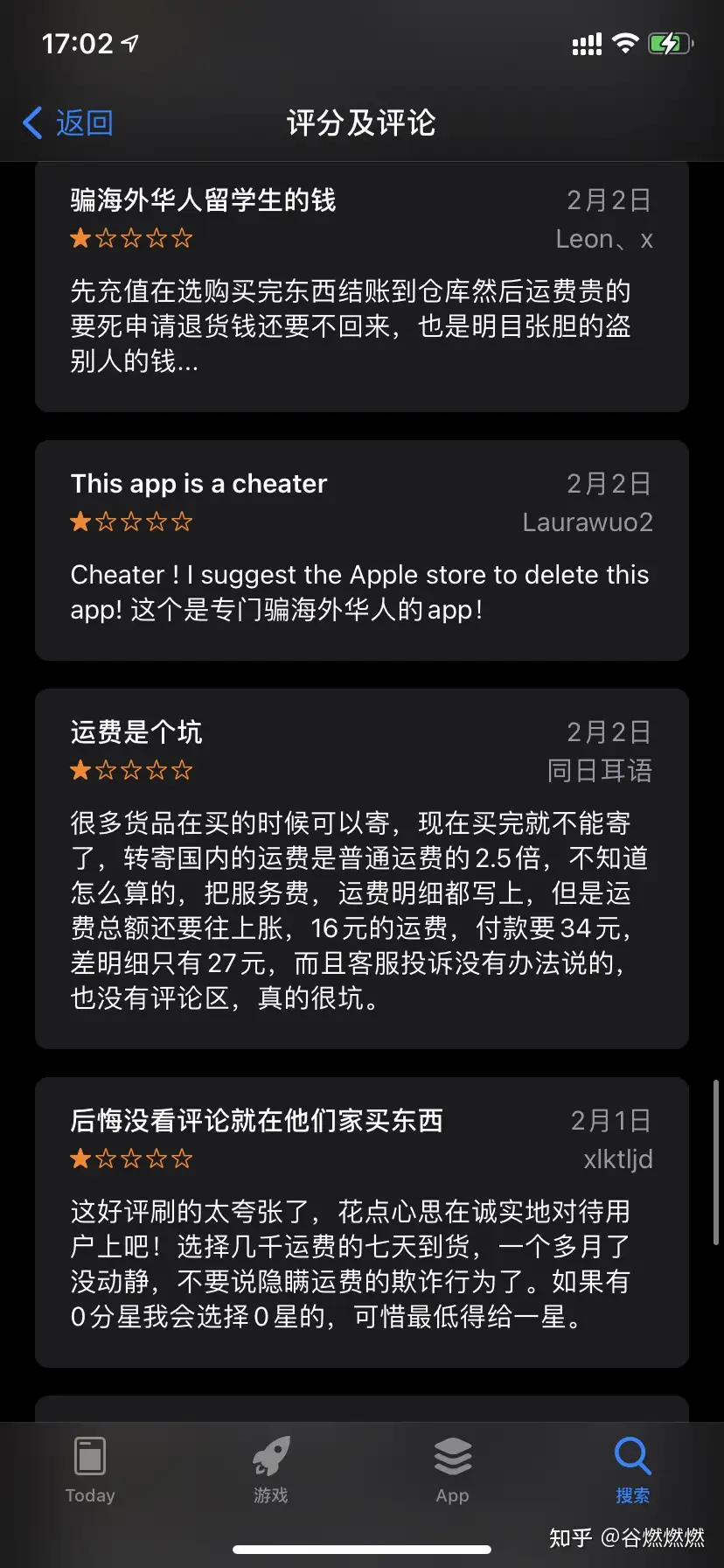Open the review 'This app is a cheater'
The height and width of the screenshot is (1568, 724).
pyautogui.click(x=362, y=550)
